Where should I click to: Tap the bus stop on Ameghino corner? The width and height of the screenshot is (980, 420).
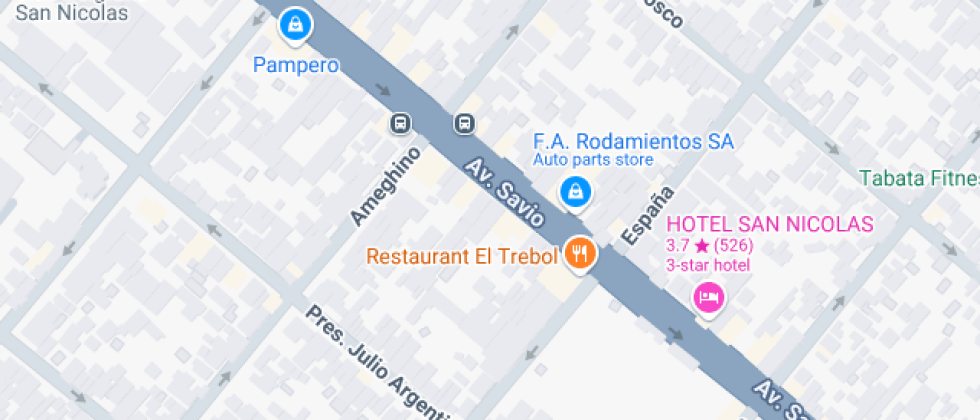[401, 124]
